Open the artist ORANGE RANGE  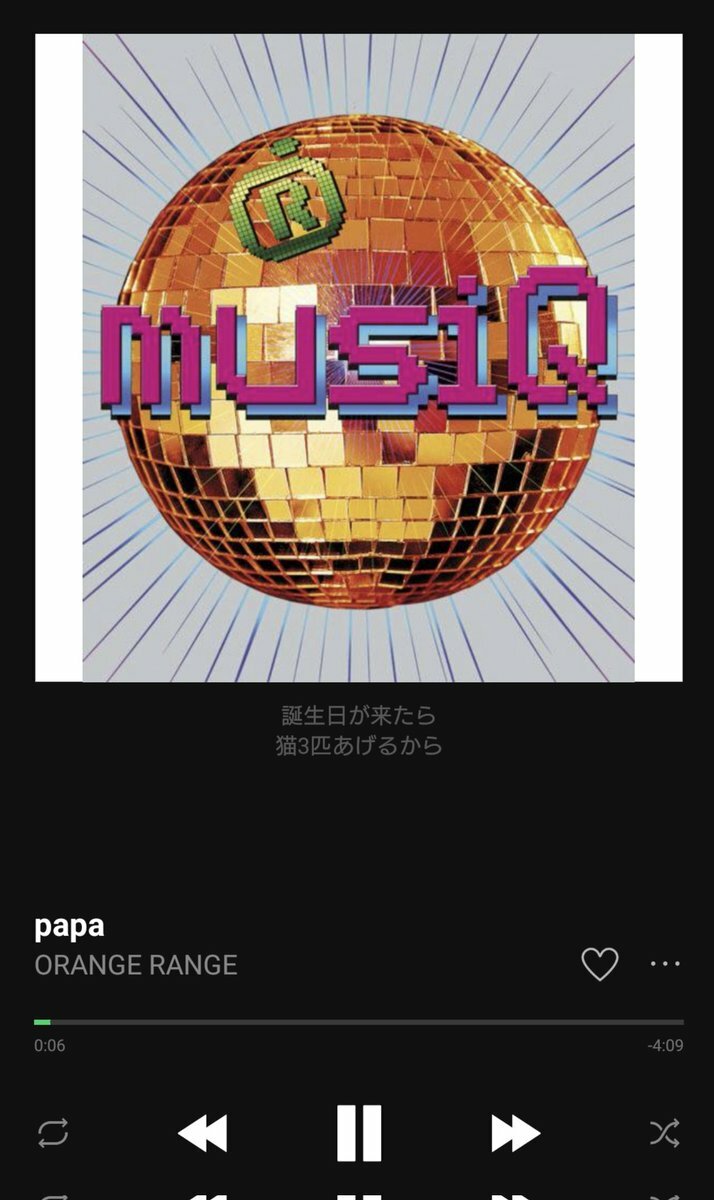[x=136, y=965]
